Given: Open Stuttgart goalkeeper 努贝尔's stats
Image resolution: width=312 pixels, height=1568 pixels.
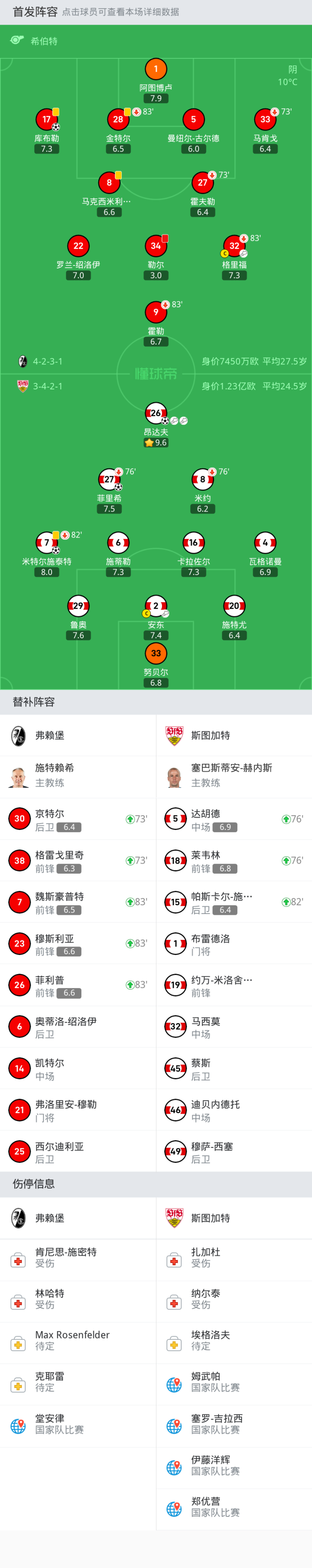Looking at the screenshot, I should pos(156,653).
